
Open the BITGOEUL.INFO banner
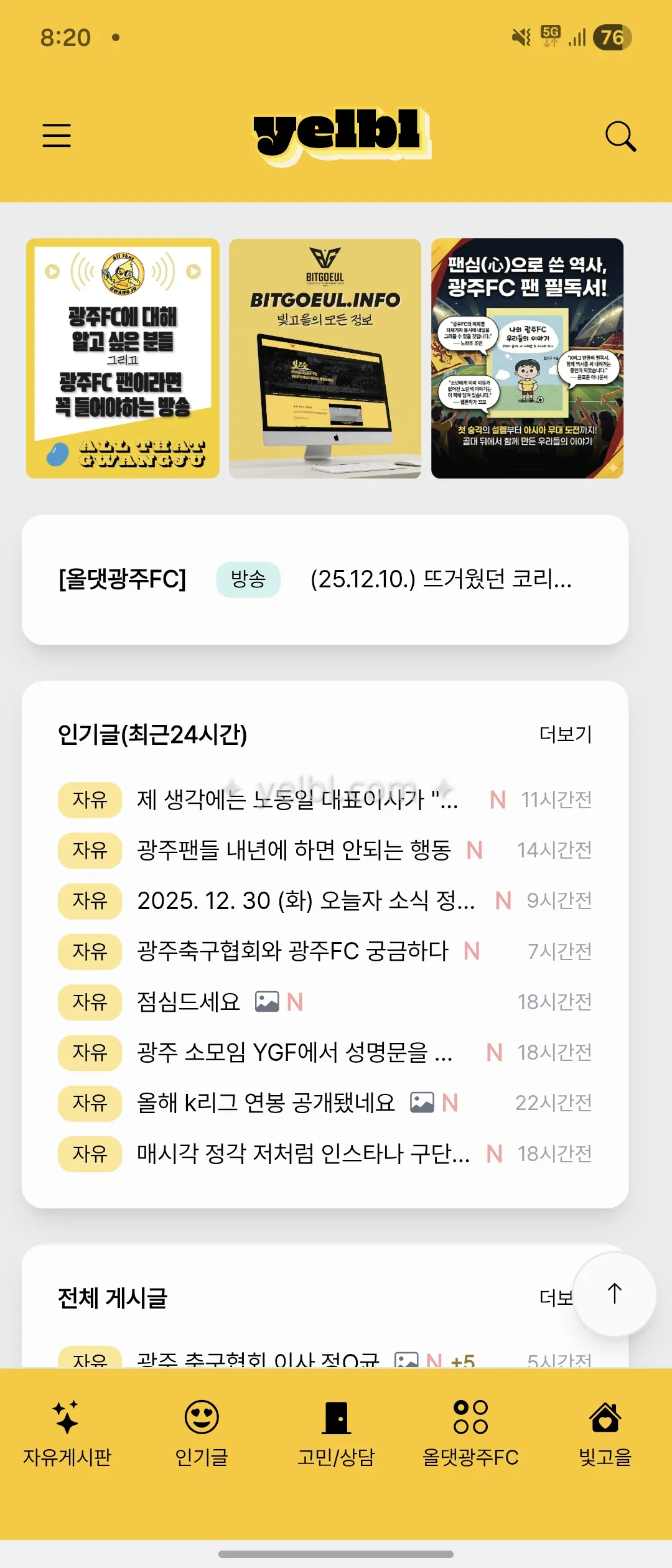[x=325, y=358]
